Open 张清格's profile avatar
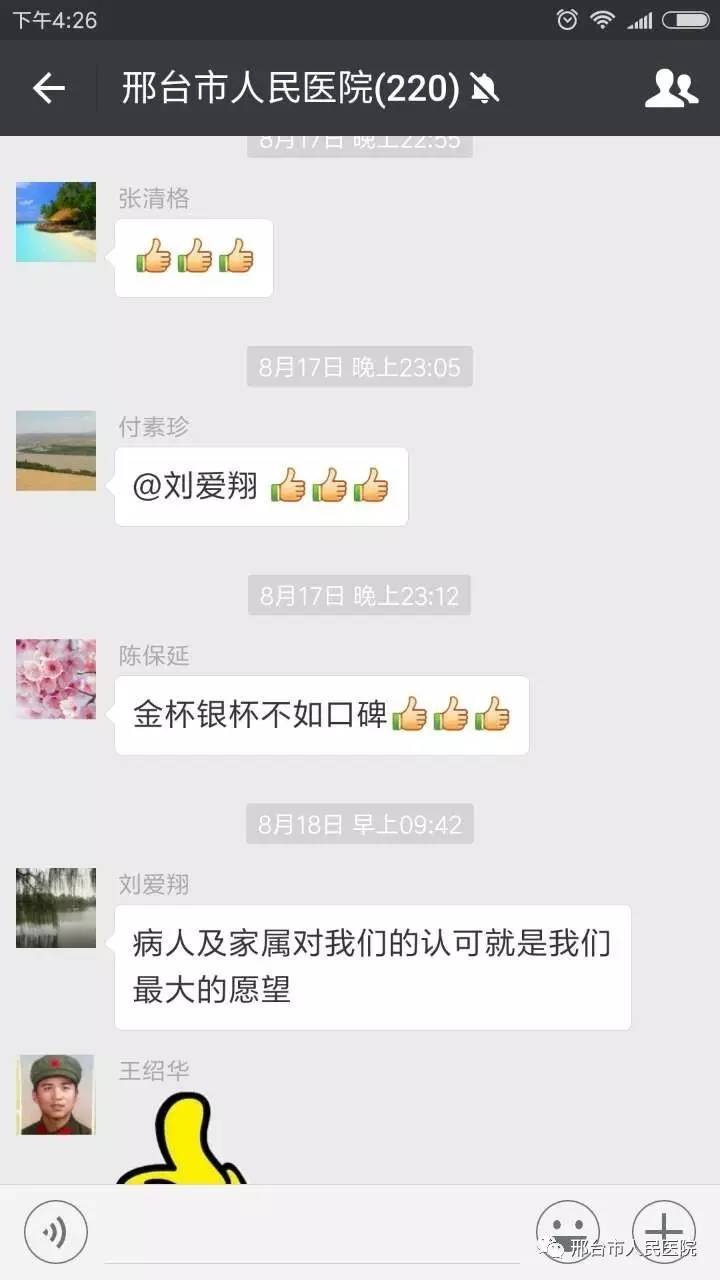 pos(56,222)
